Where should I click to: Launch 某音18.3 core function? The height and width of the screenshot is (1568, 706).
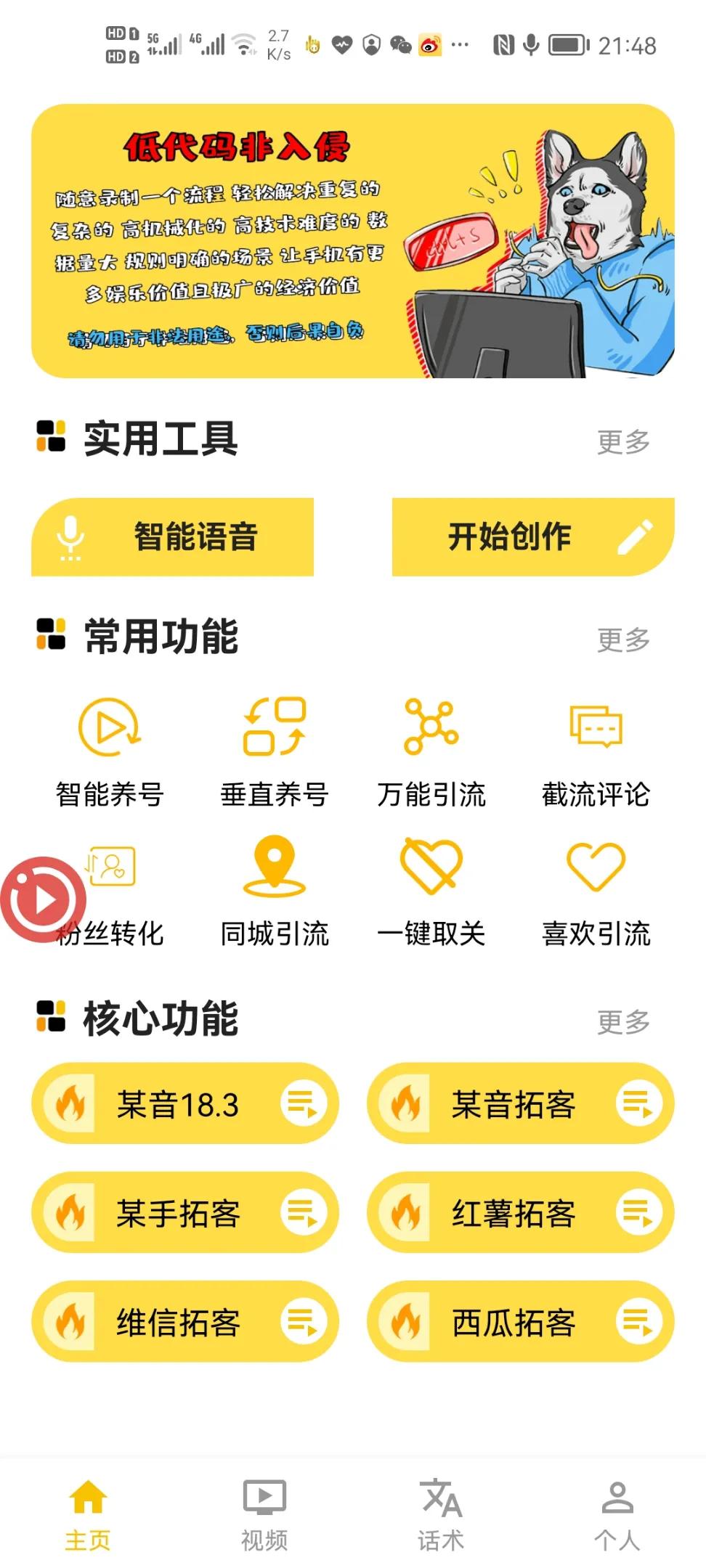tap(185, 1103)
